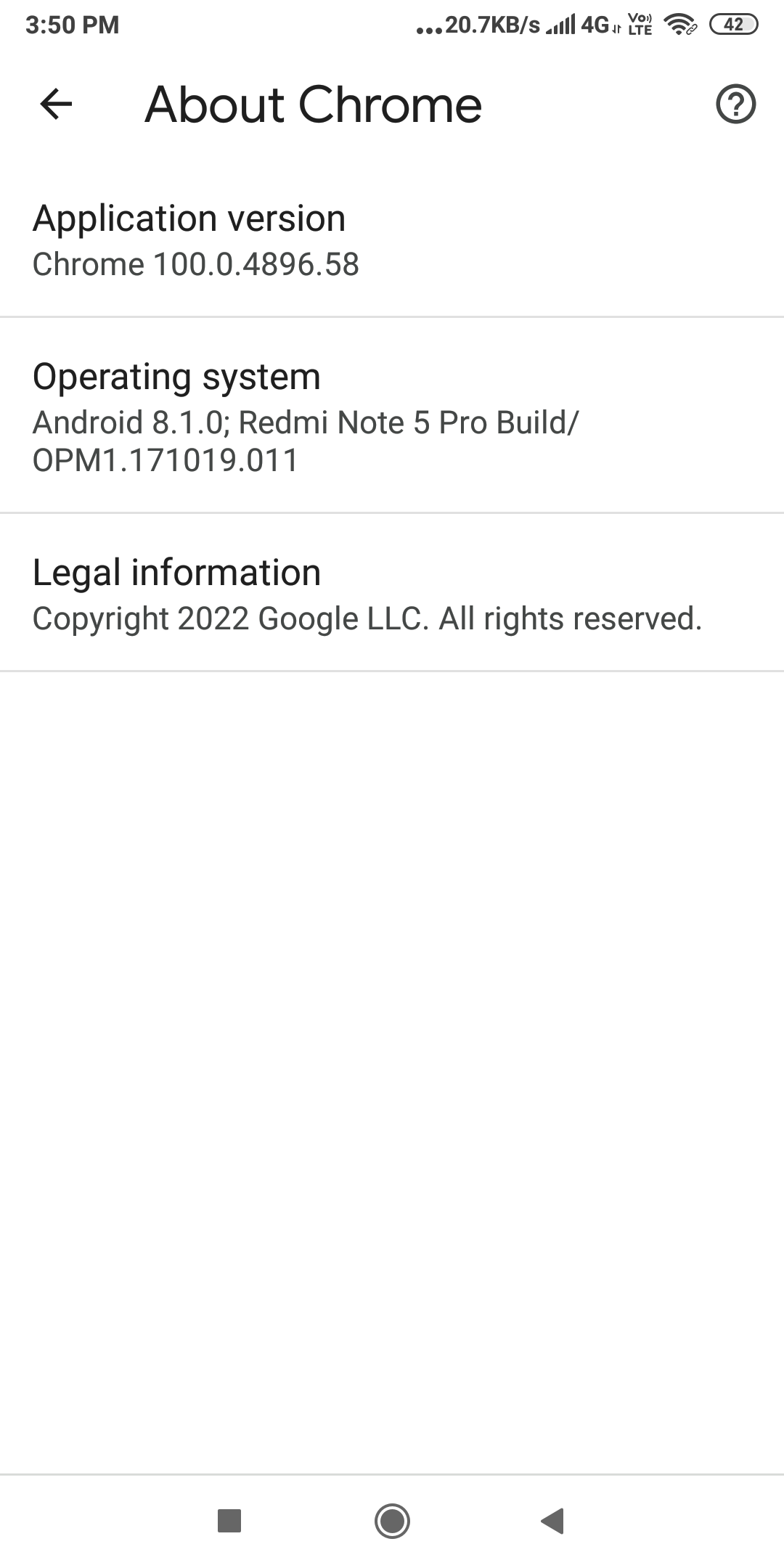
Task: Go back from About Chrome
Action: click(x=57, y=104)
